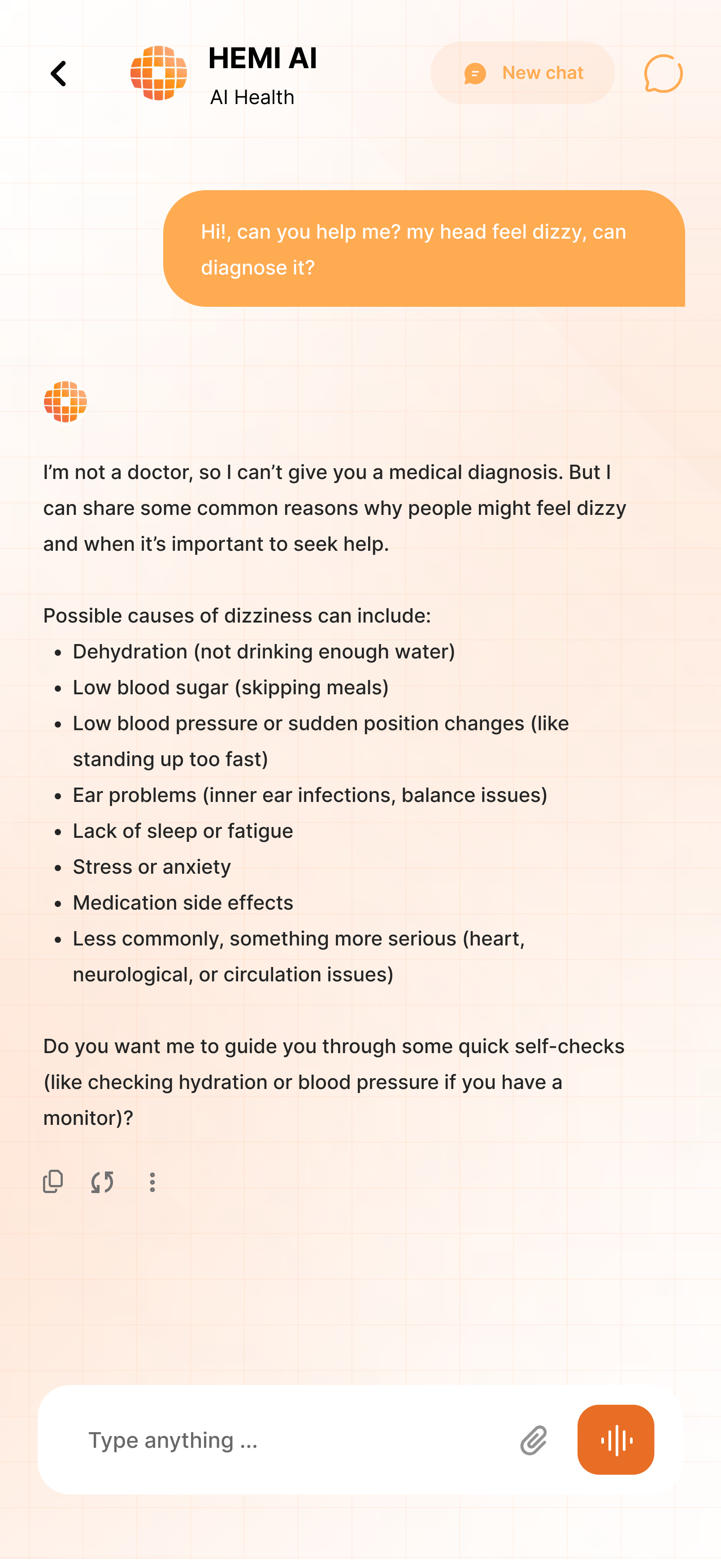Attach a file with paperclip icon

point(534,1440)
